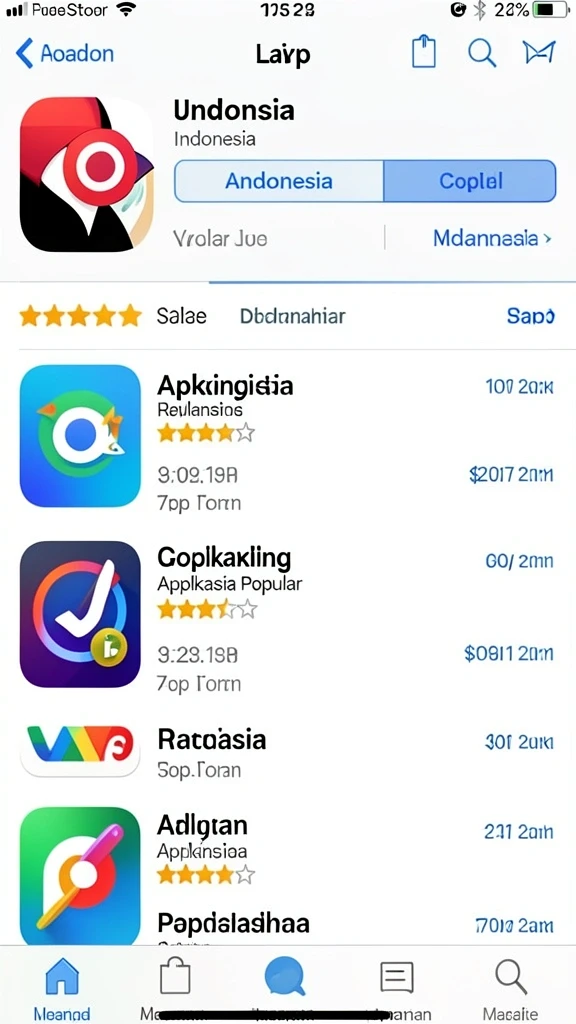Switch to the Meanad home tab
576x1024 pixels.
tap(61, 987)
